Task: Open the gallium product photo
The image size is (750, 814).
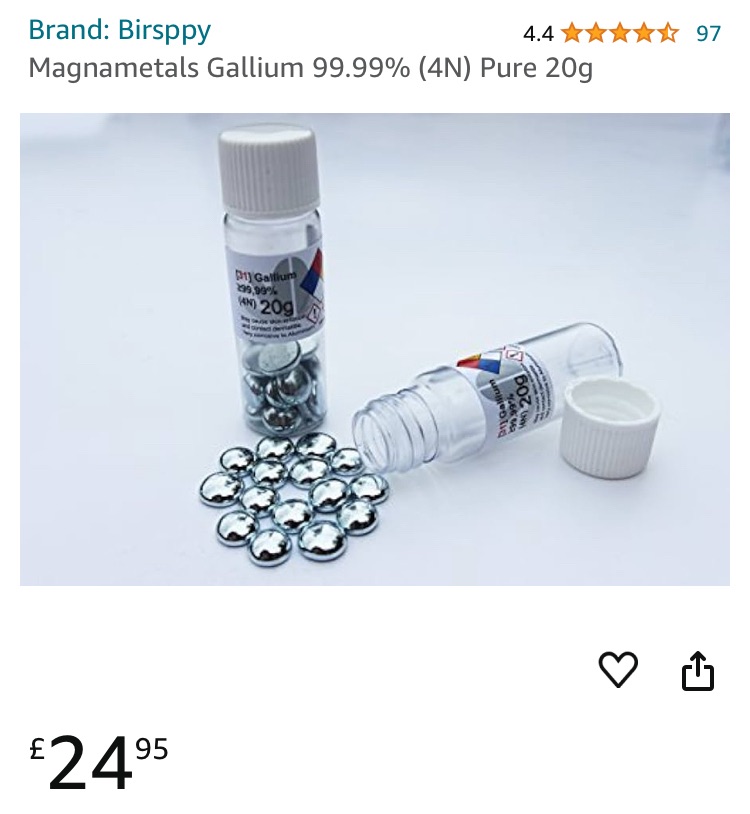Action: [x=375, y=349]
